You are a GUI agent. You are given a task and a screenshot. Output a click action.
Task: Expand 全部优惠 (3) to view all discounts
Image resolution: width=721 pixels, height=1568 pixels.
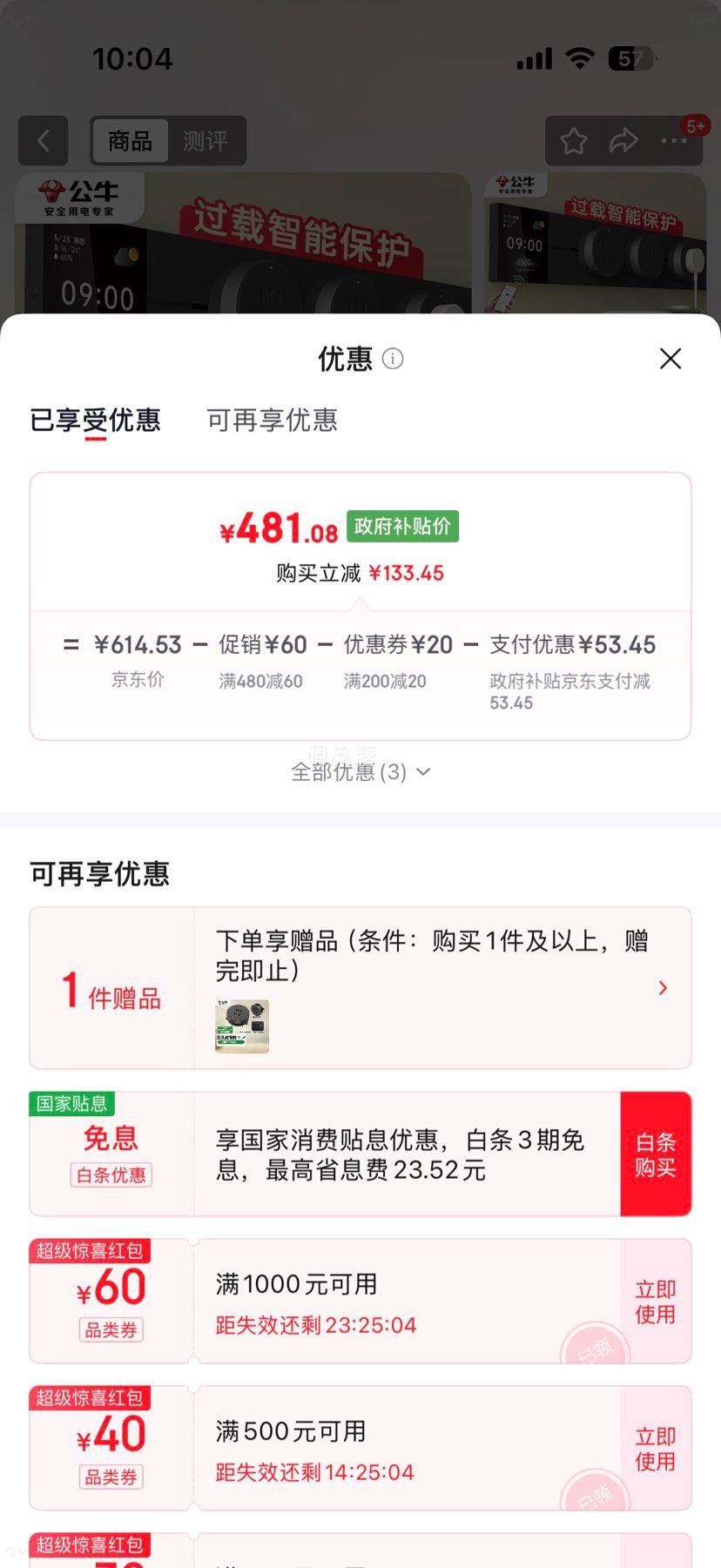(360, 771)
